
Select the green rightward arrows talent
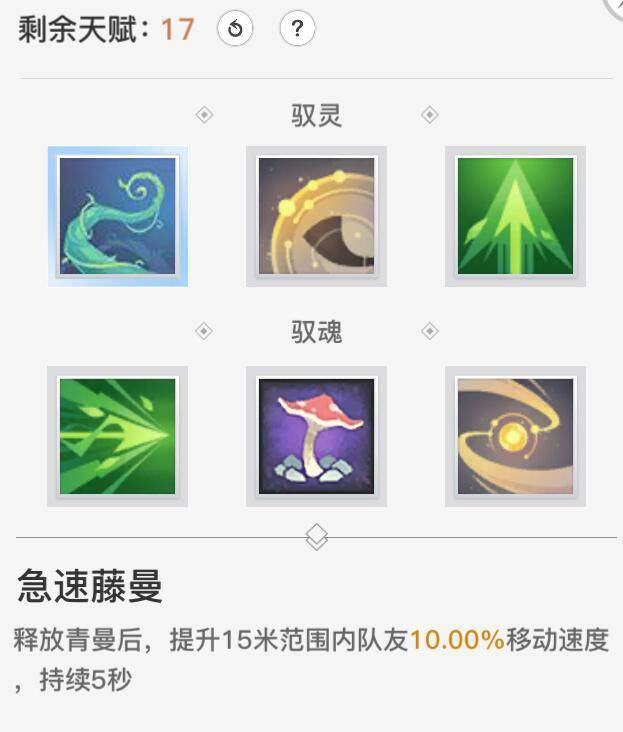pos(118,436)
